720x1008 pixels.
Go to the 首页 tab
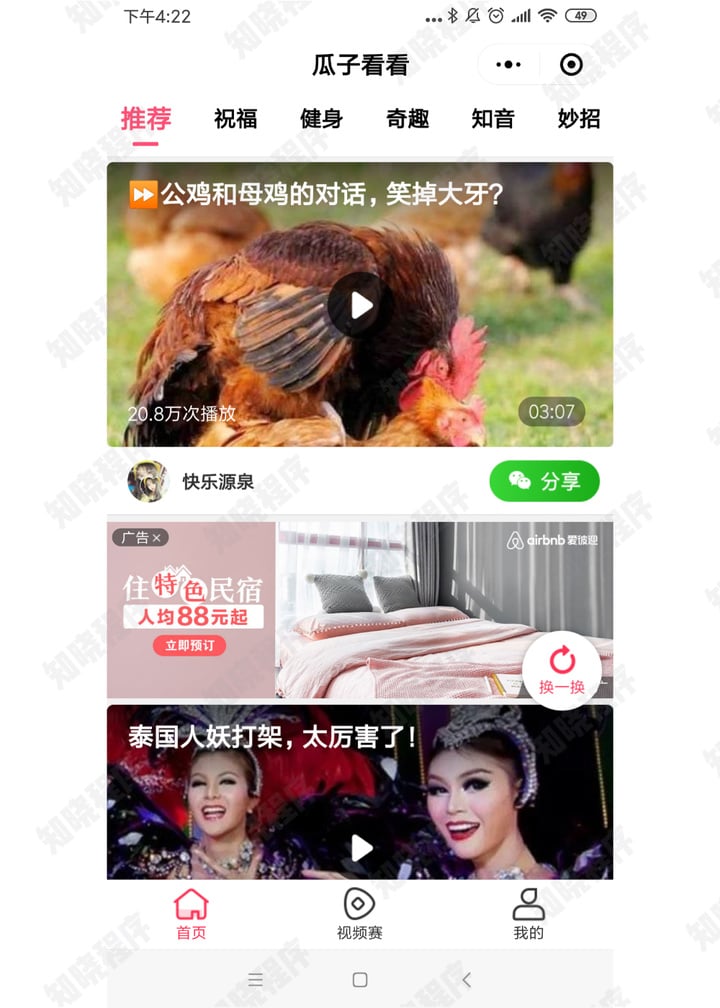[x=191, y=914]
